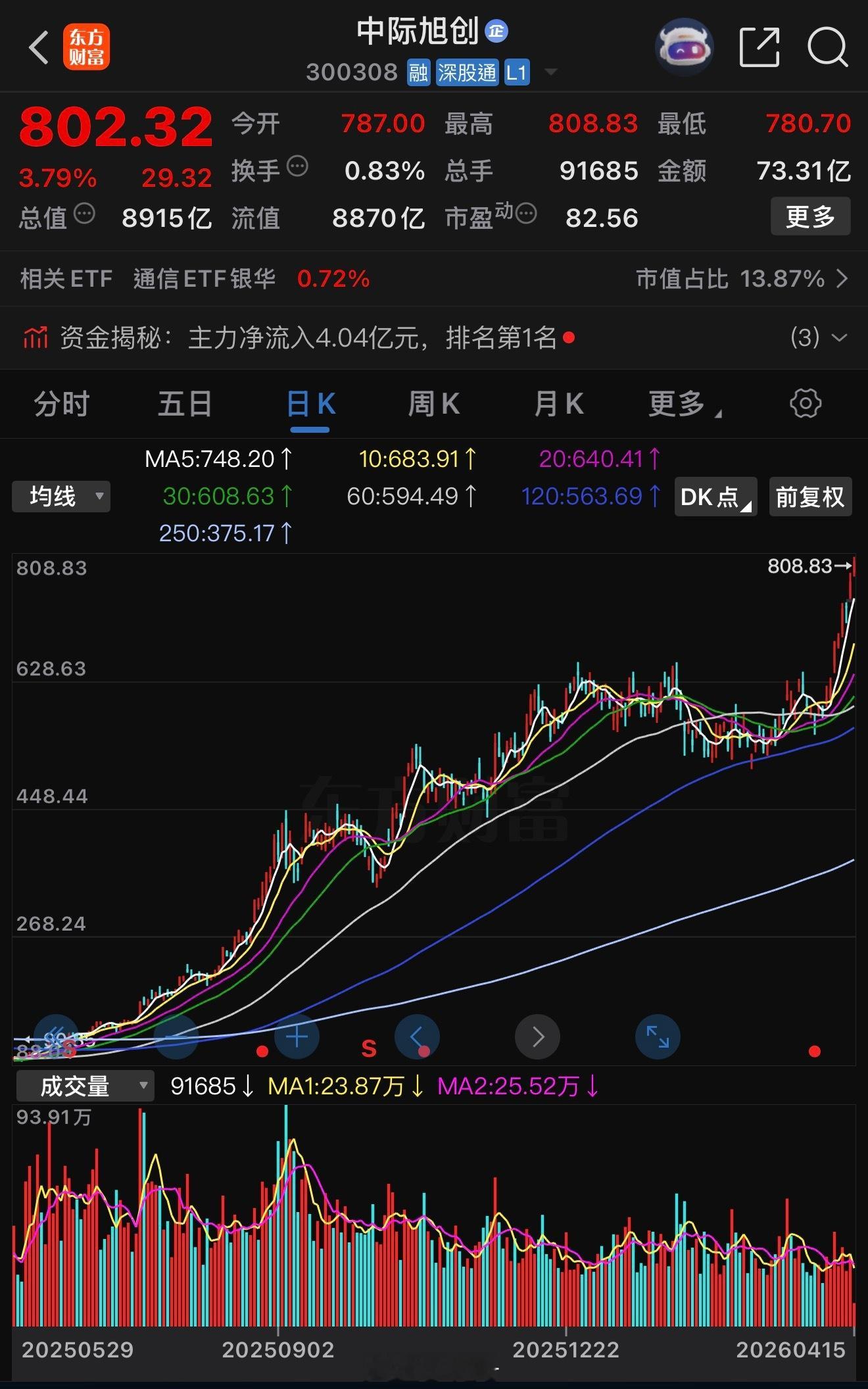Open the search icon
The width and height of the screenshot is (868, 1389).
click(x=828, y=47)
